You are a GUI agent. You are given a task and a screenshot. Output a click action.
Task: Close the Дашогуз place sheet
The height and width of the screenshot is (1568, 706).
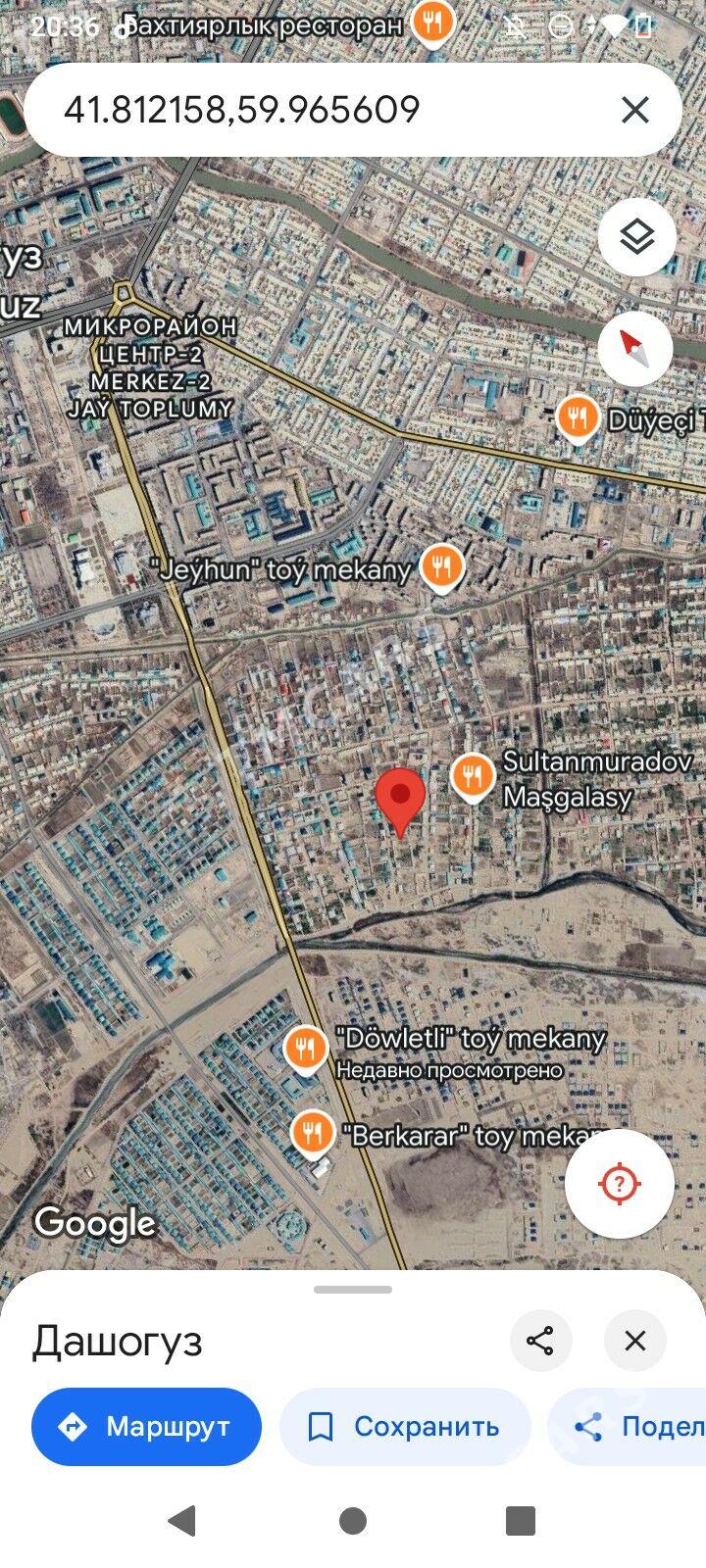click(x=634, y=1340)
